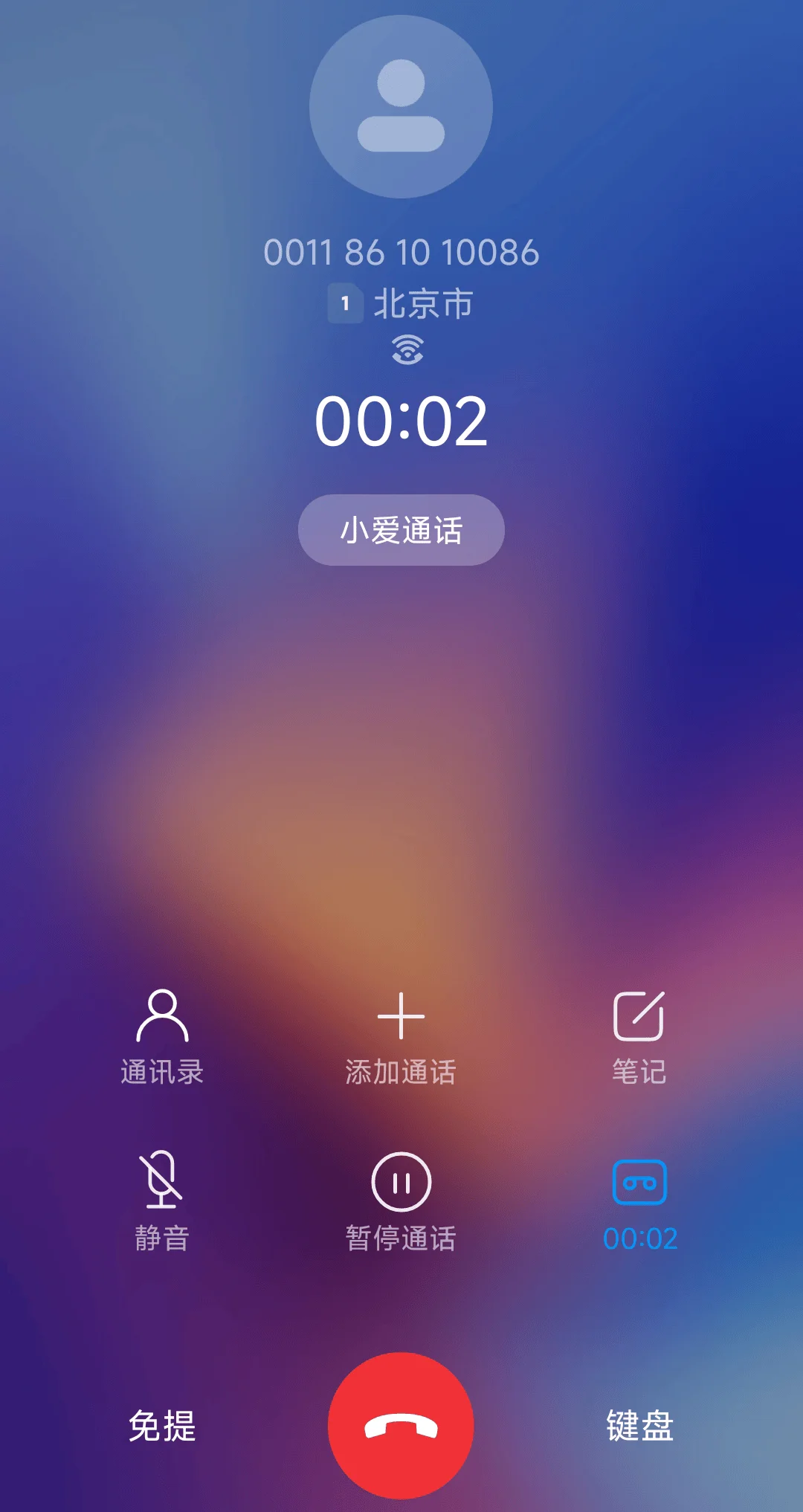Tap the 添加通话 add call icon
Viewport: 803px width, 1512px height.
(401, 1016)
